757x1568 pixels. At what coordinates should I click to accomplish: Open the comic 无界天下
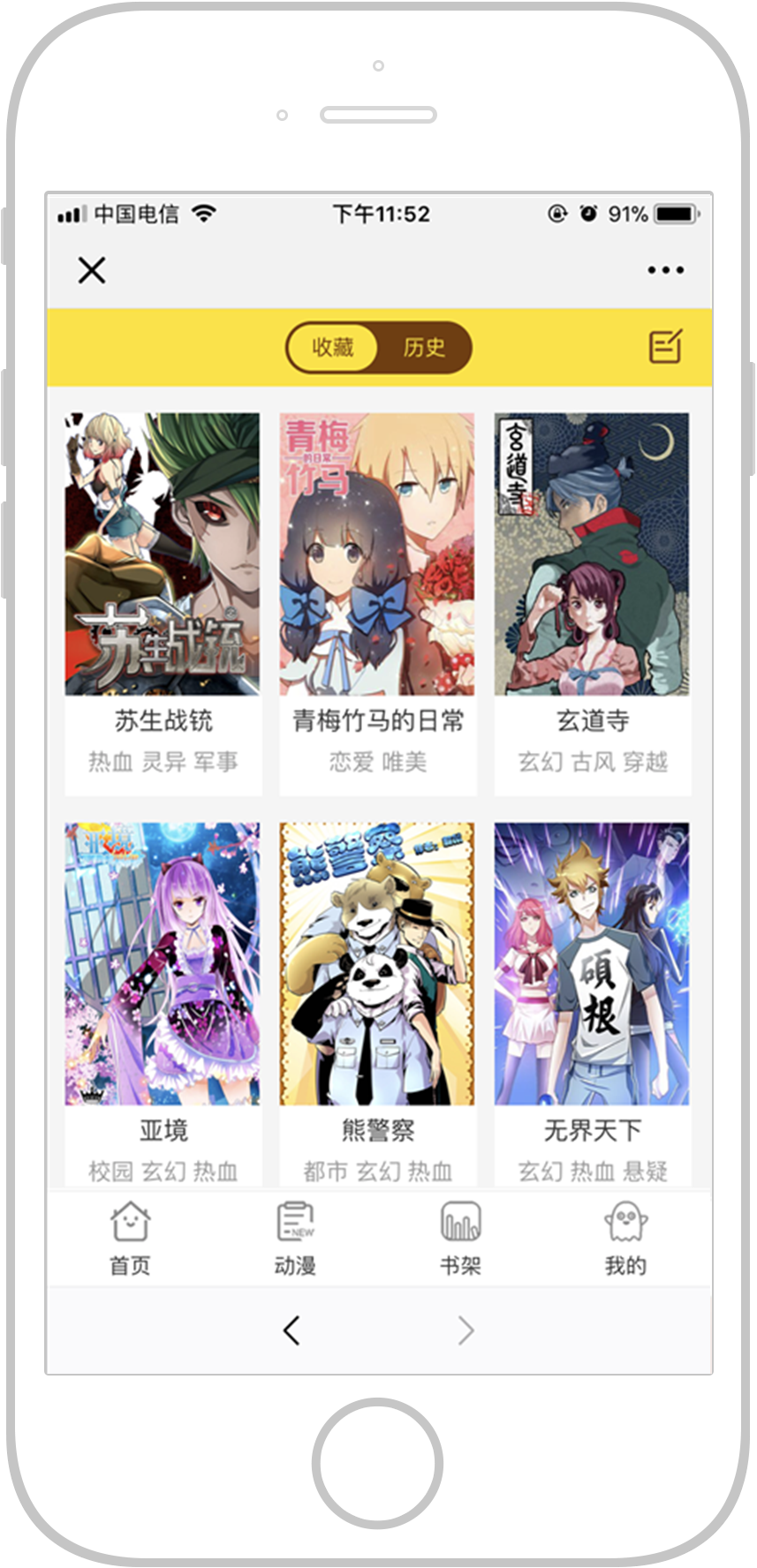593,1005
